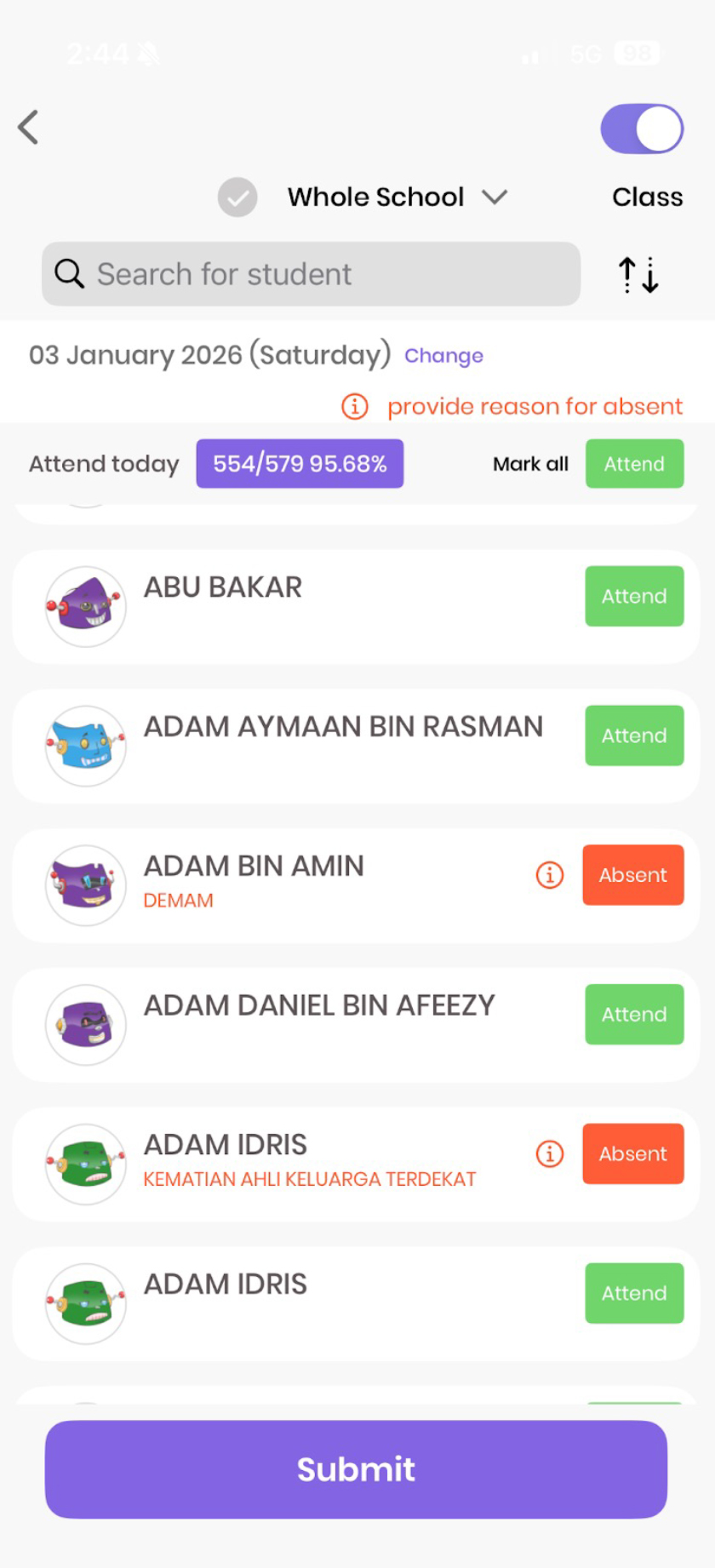View absence reason info for ADAM BIN AMIN
This screenshot has width=715, height=1568.
click(550, 875)
